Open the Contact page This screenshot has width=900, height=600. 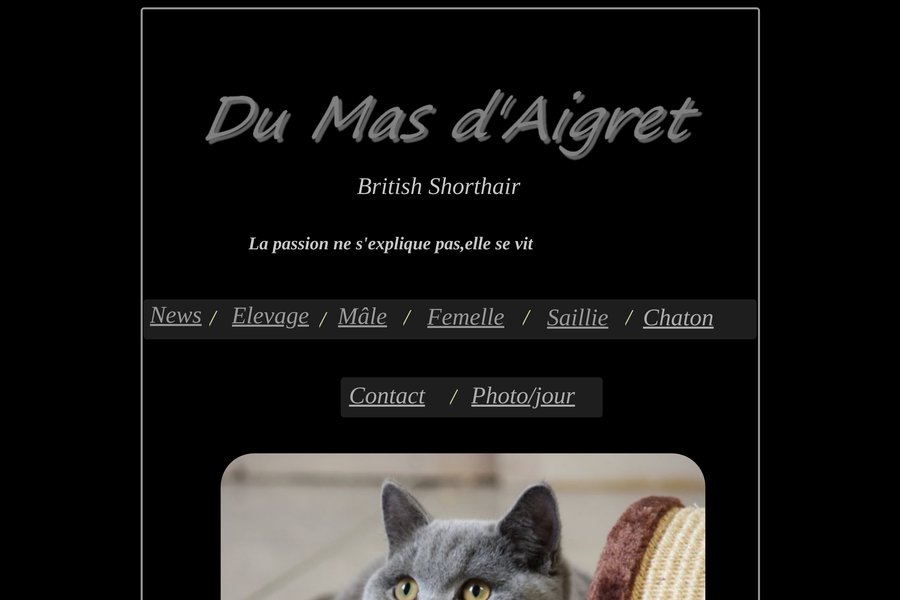coord(387,396)
